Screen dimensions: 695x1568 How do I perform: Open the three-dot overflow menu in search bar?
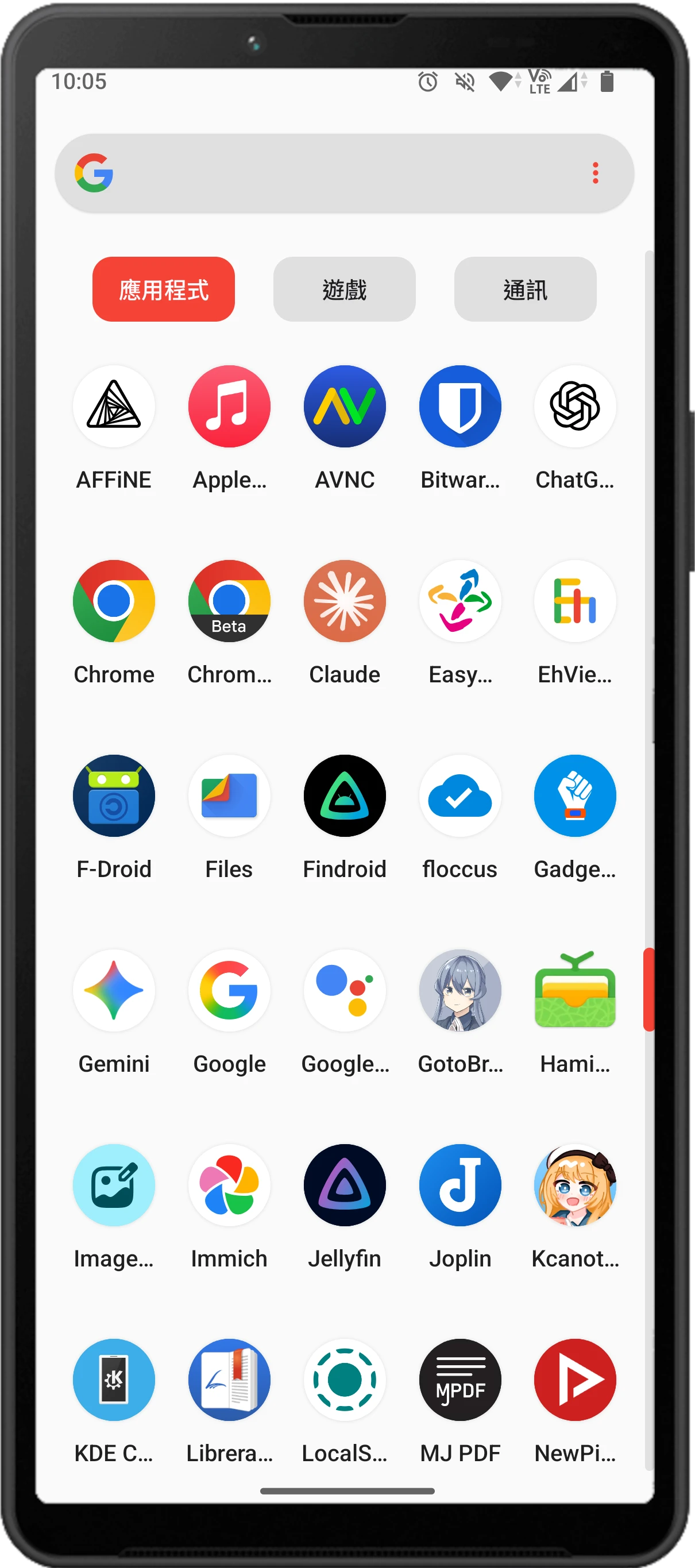pos(595,173)
